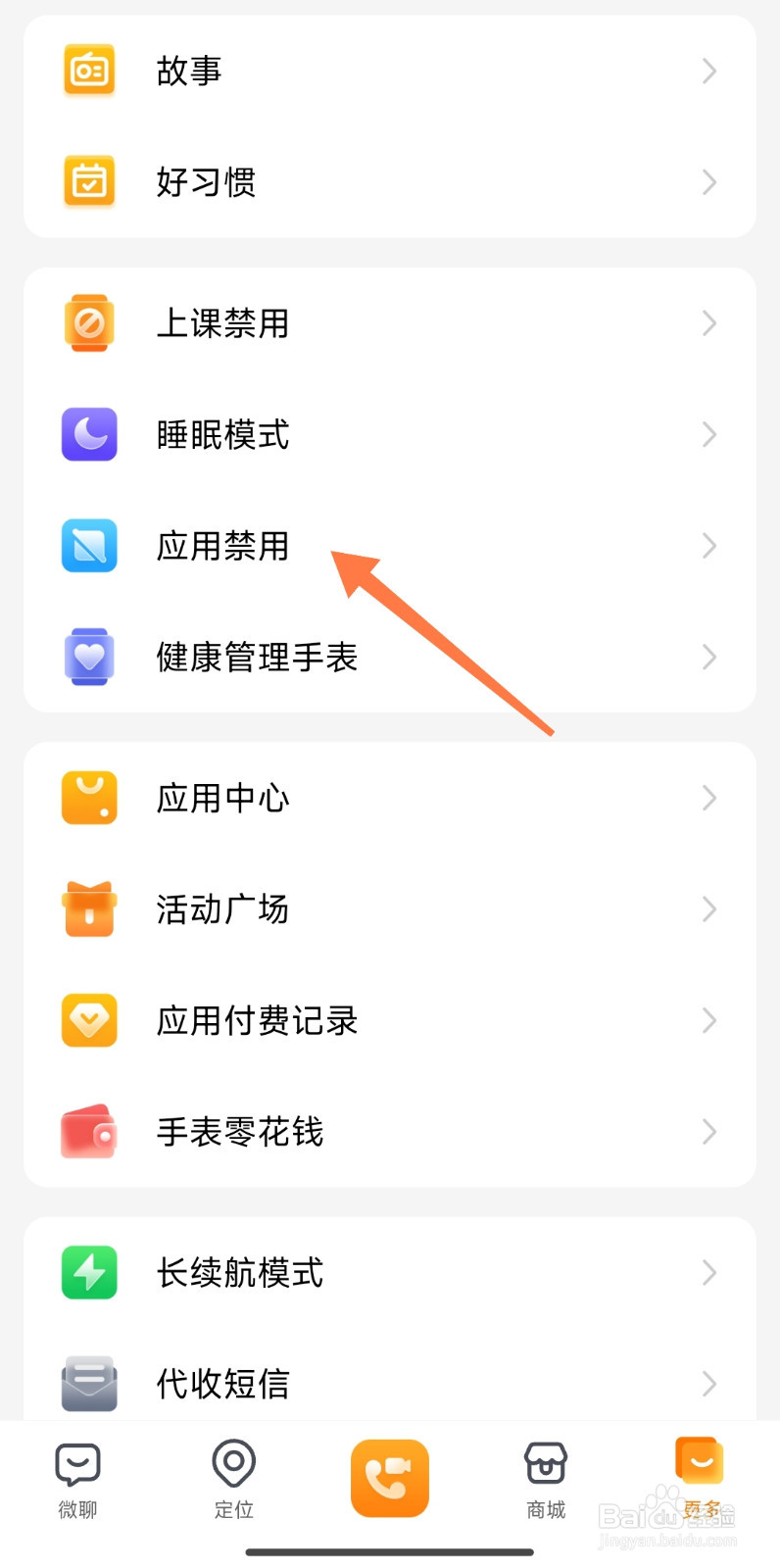Tap the 活动广场 activity plaza gift icon
The height and width of the screenshot is (1568, 780).
coord(89,909)
